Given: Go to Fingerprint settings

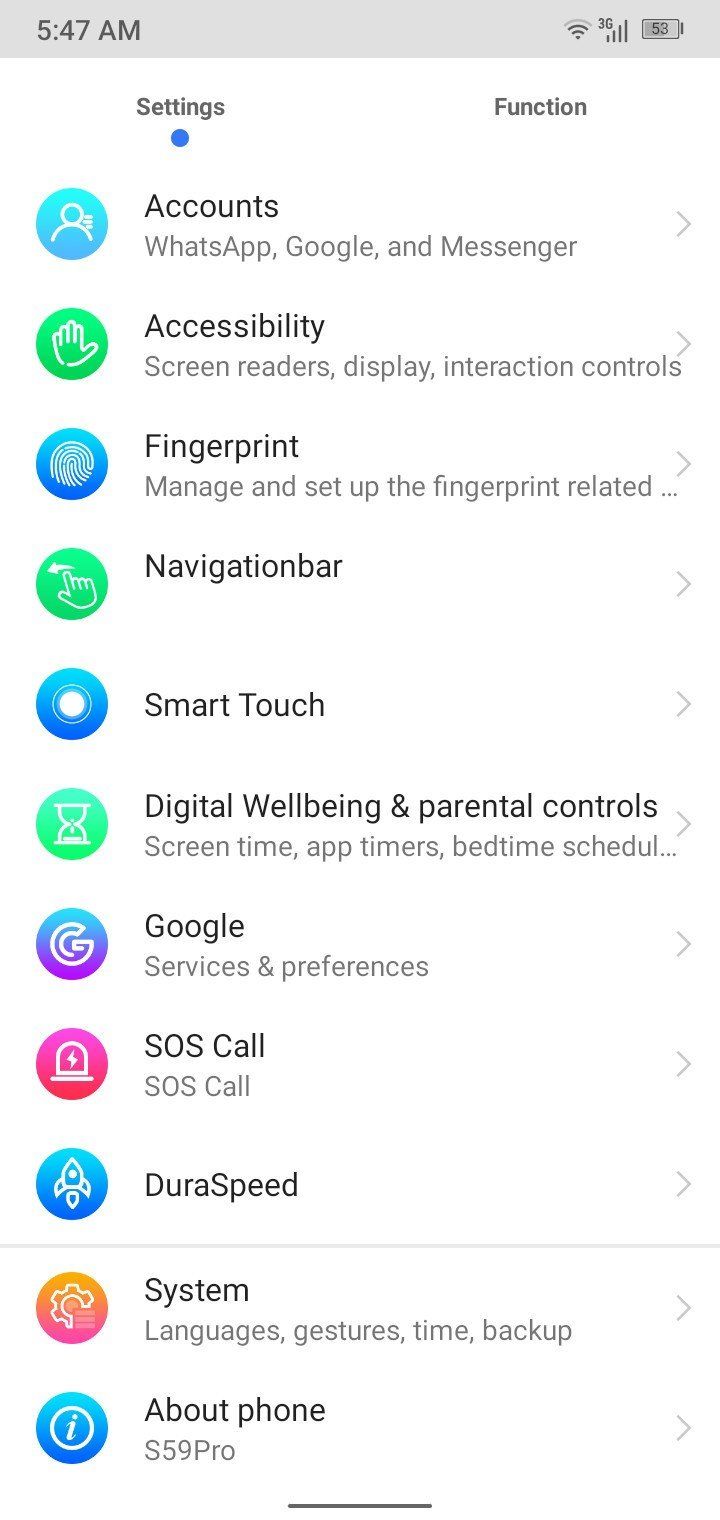Looking at the screenshot, I should coord(360,465).
